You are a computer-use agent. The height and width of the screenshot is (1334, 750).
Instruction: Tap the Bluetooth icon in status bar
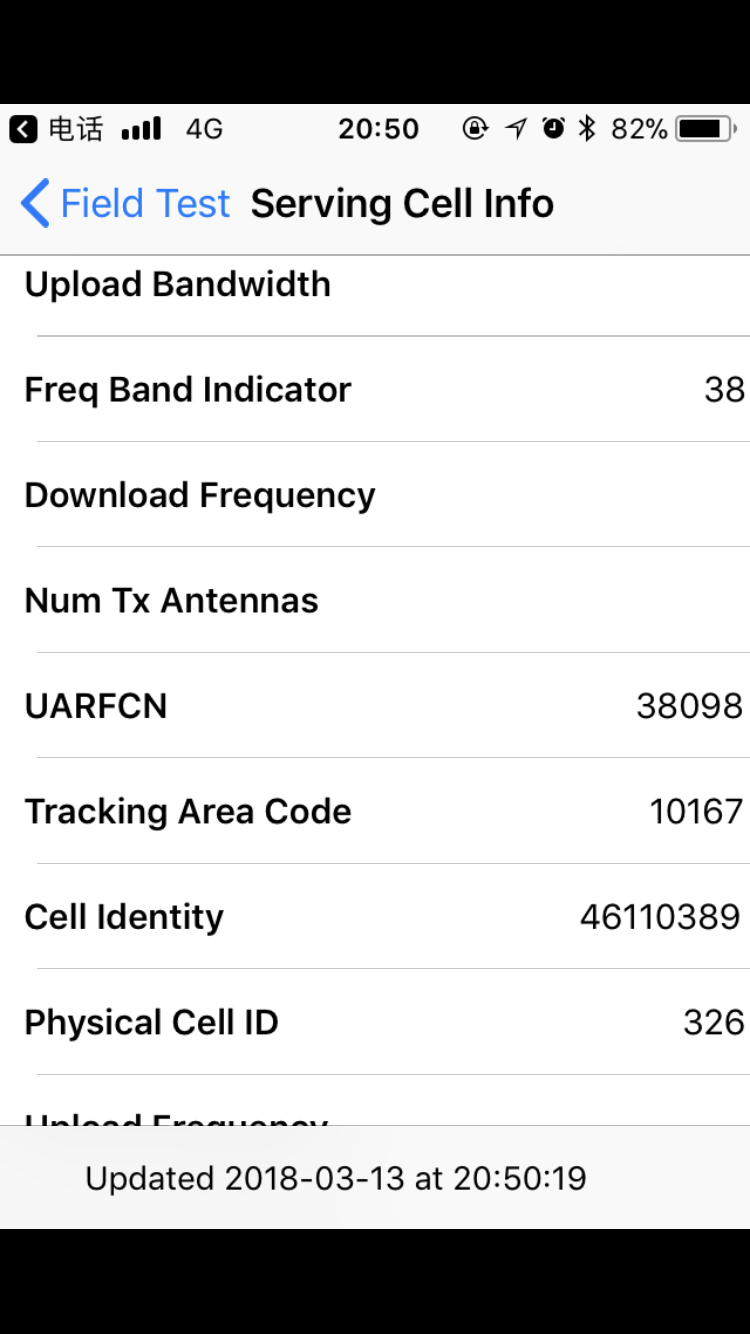586,128
